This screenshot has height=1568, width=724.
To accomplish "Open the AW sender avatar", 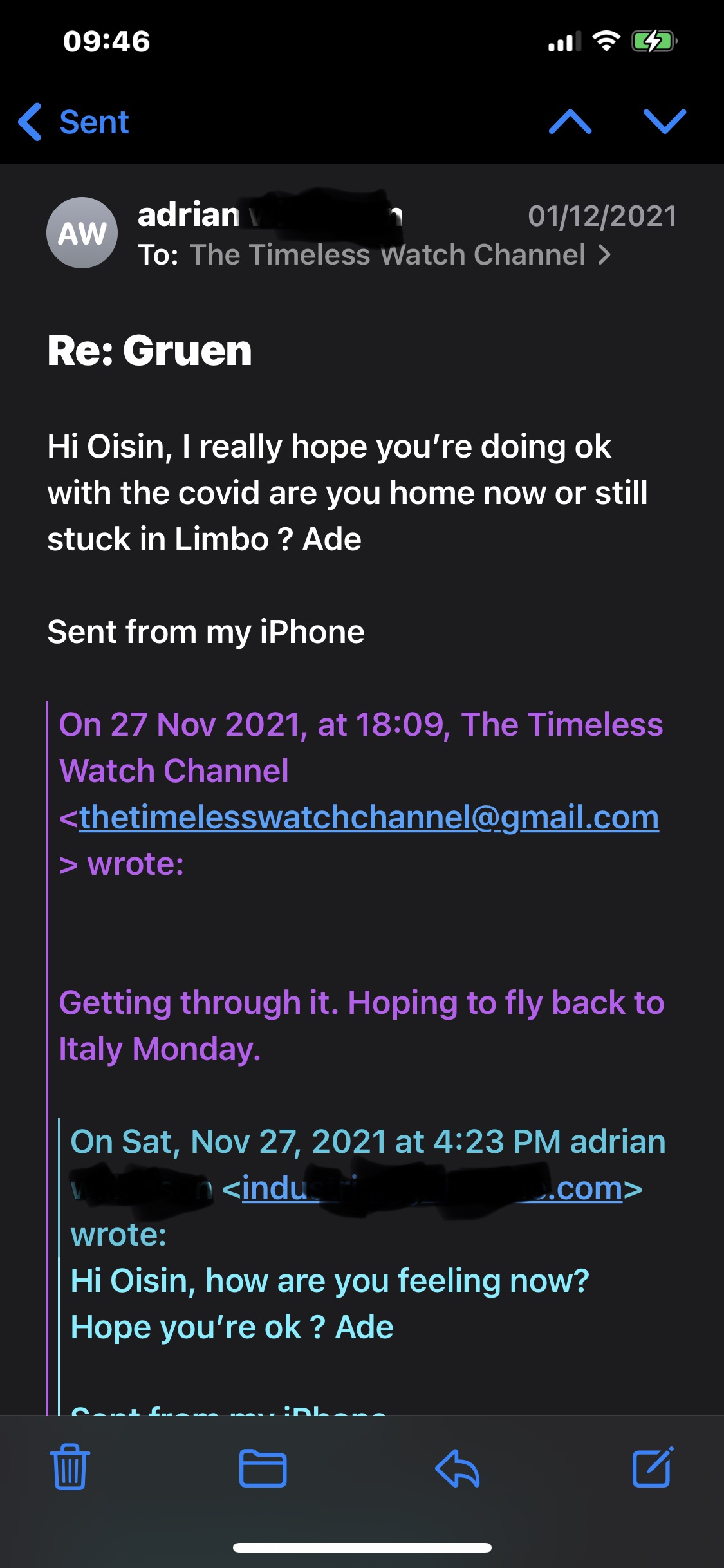I will [82, 232].
